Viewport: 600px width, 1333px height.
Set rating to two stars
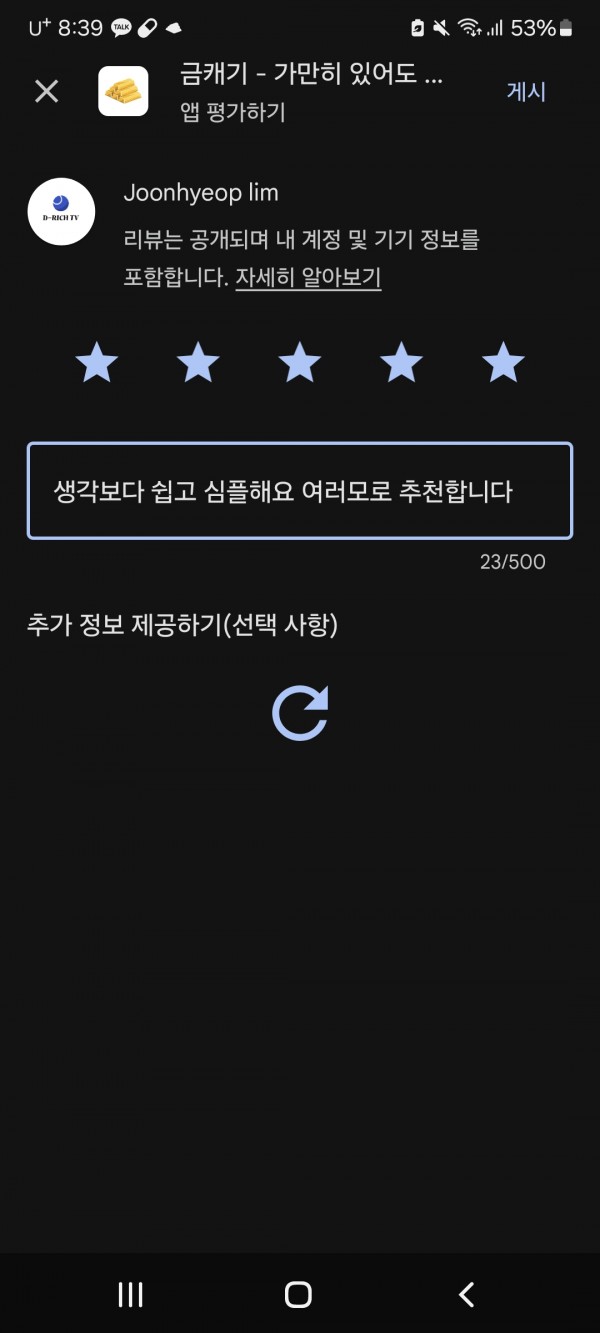(x=198, y=362)
